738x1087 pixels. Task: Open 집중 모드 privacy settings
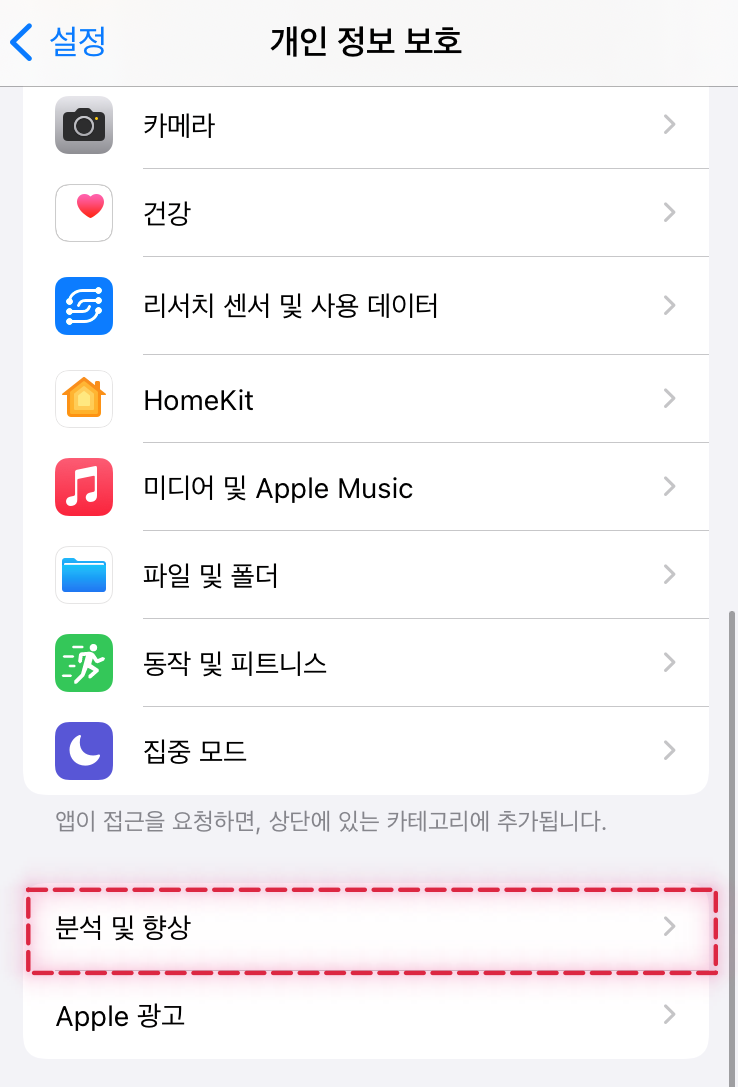coord(365,750)
